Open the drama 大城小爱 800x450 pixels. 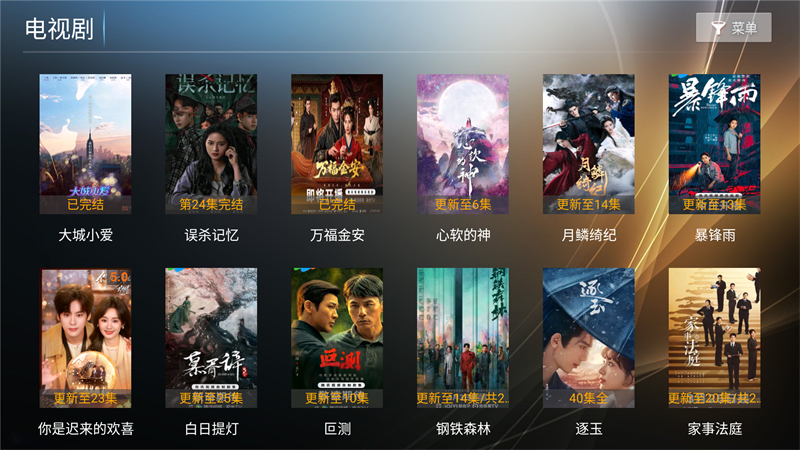85,144
